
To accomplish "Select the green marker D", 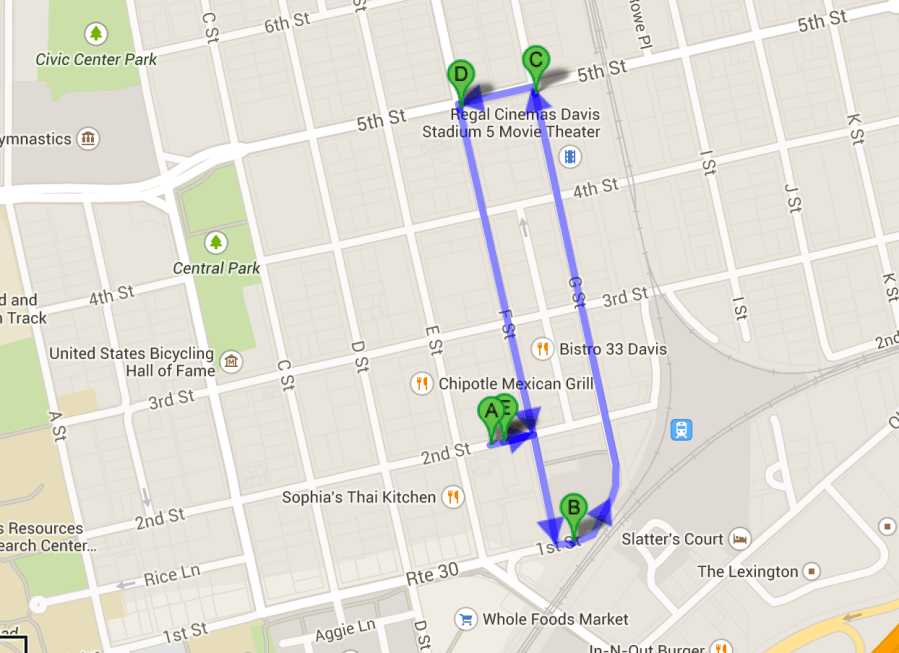I will tap(460, 76).
